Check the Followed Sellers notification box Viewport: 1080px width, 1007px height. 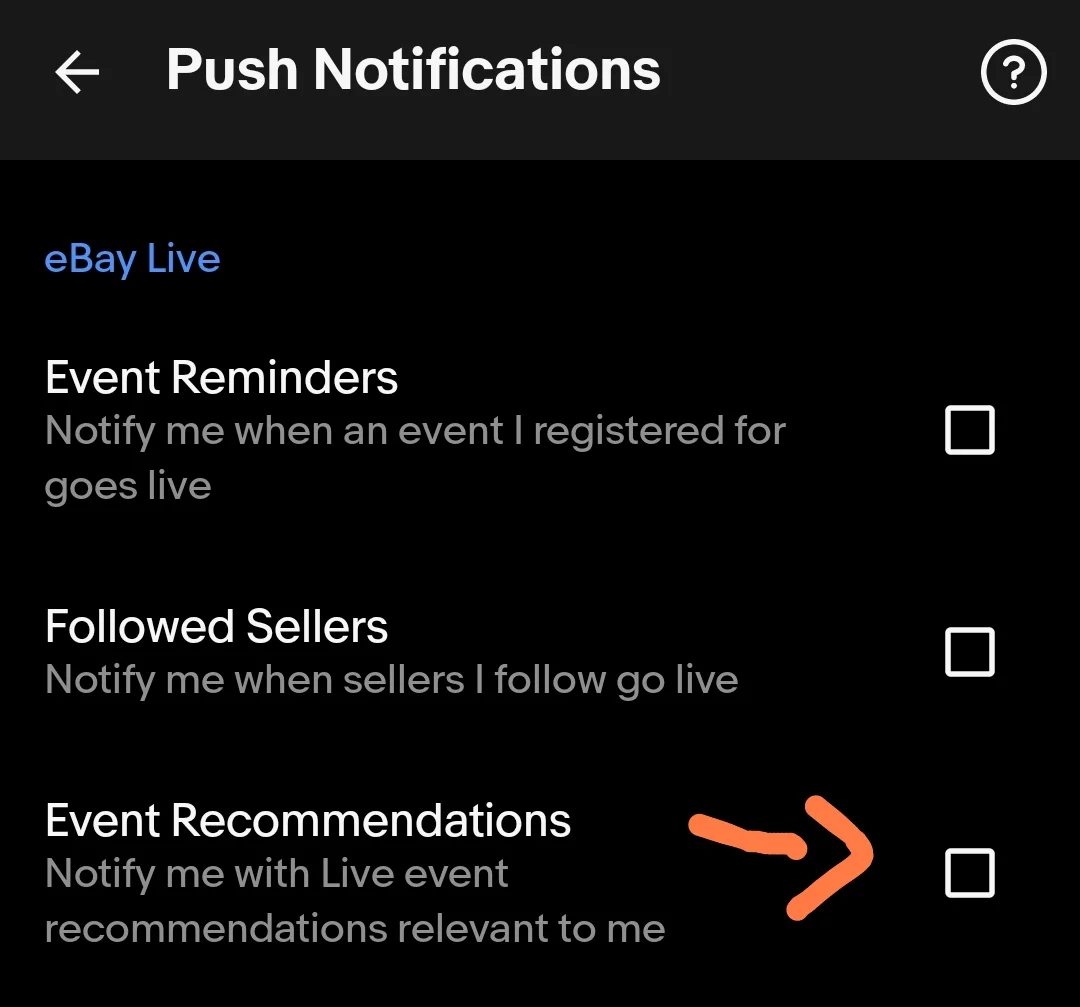coord(969,652)
